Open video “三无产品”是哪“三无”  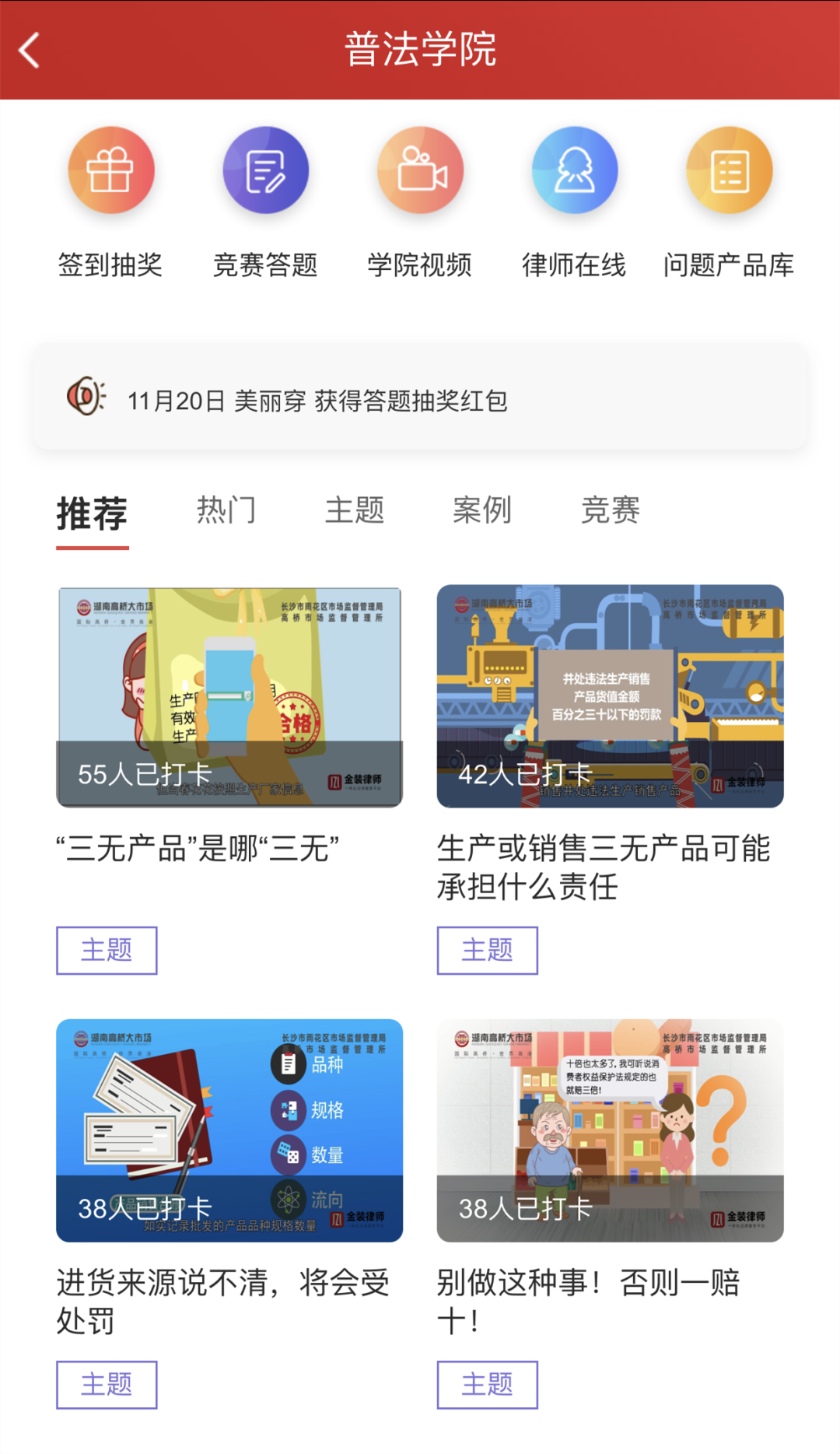(229, 697)
